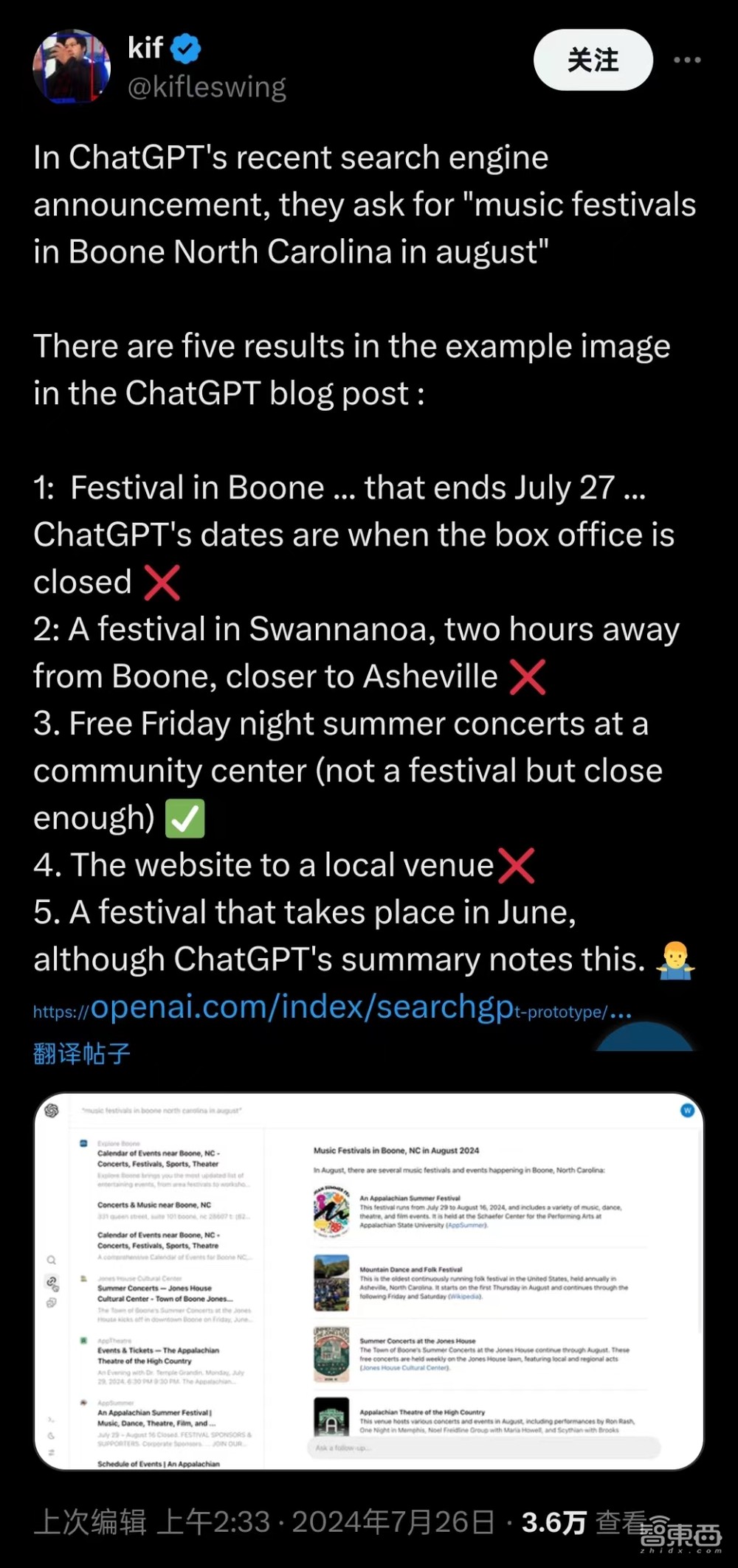The height and width of the screenshot is (1568, 738).
Task: Open the openai.com searchgpt-prototype link
Action: (x=332, y=1008)
